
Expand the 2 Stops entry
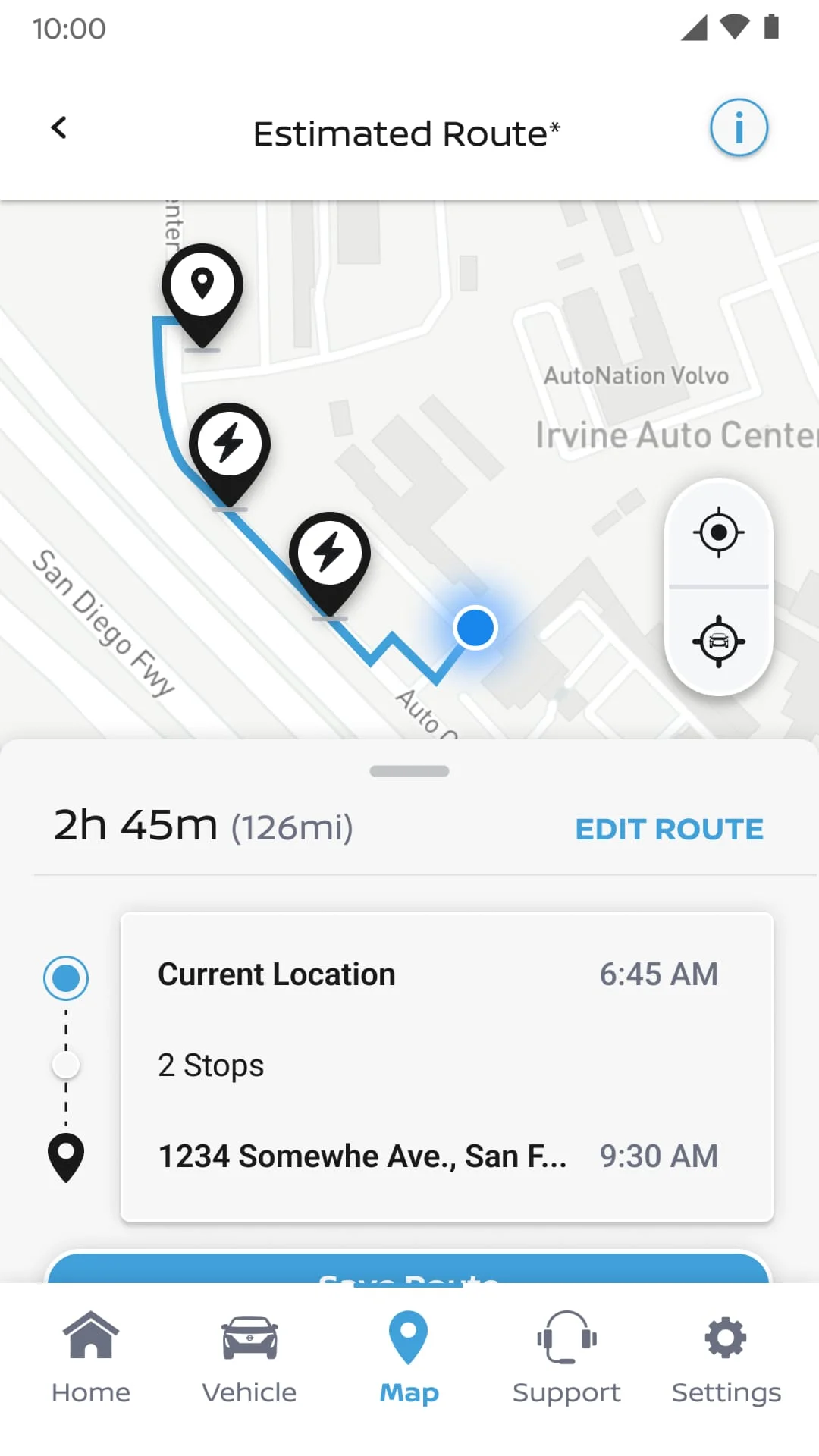[x=210, y=1065]
